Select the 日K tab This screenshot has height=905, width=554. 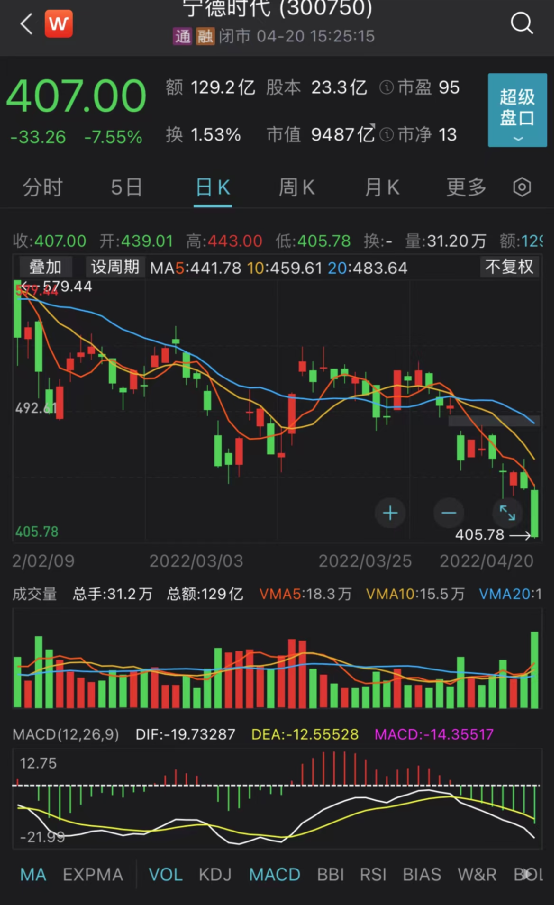coord(213,188)
